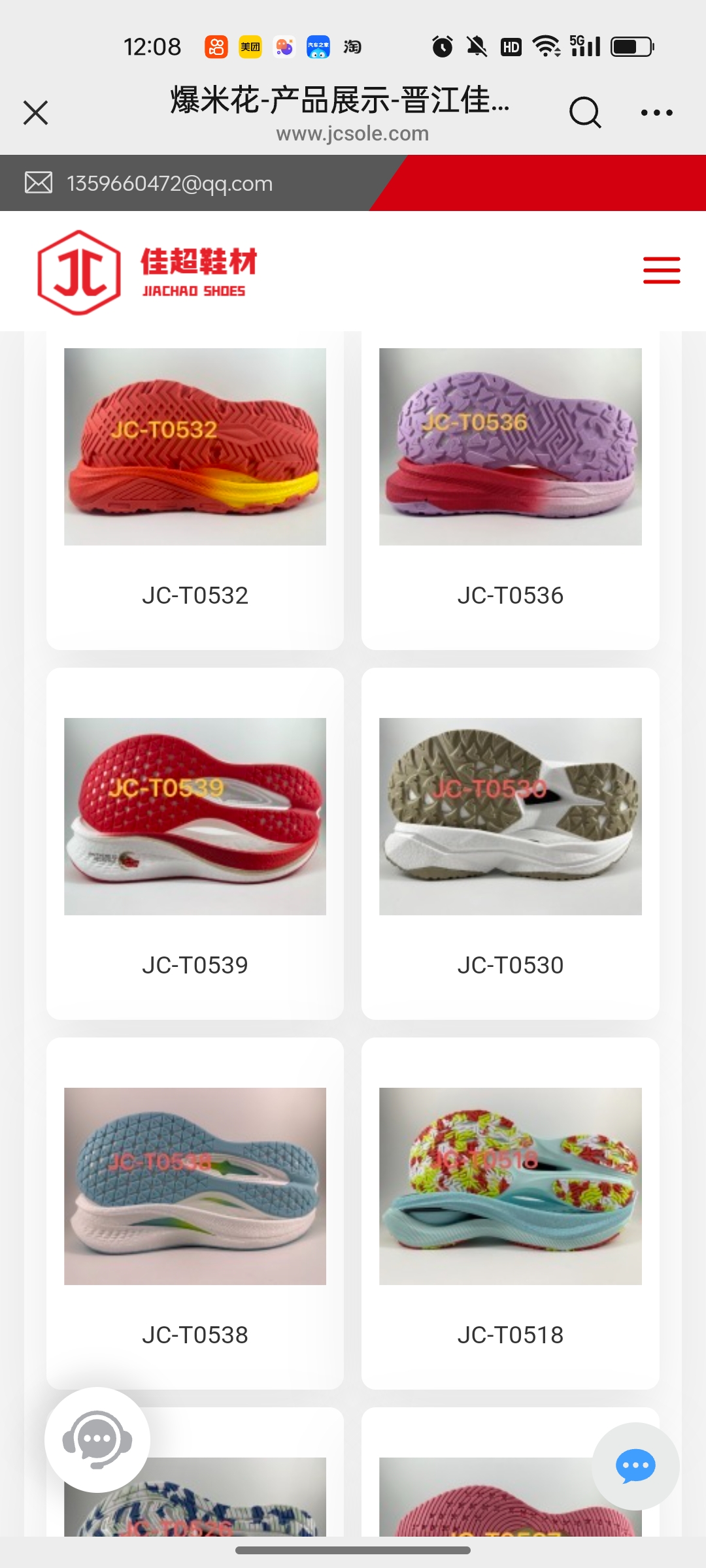Open the browser search icon
706x1568 pixels.
coord(584,112)
